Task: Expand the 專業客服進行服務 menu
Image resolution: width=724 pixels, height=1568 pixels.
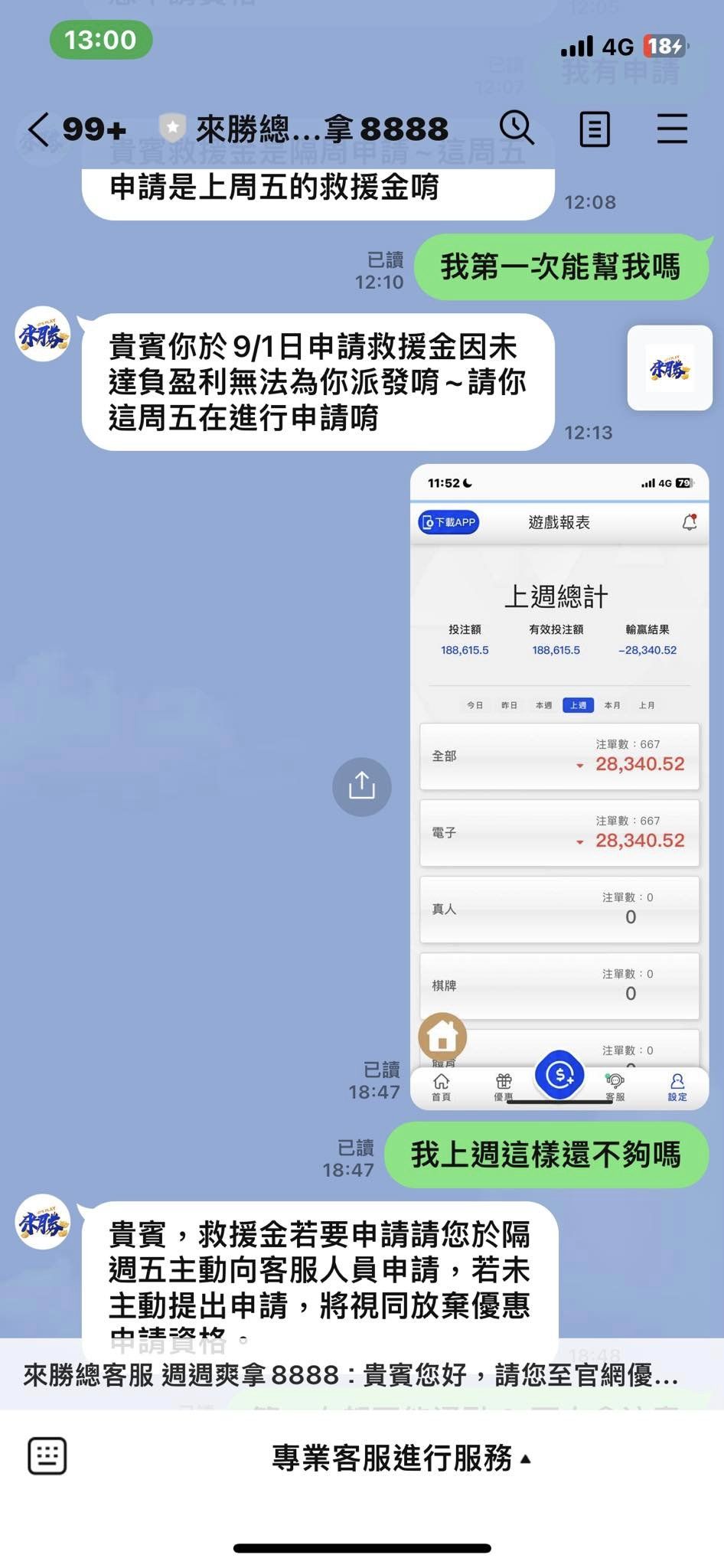Action: (401, 1458)
